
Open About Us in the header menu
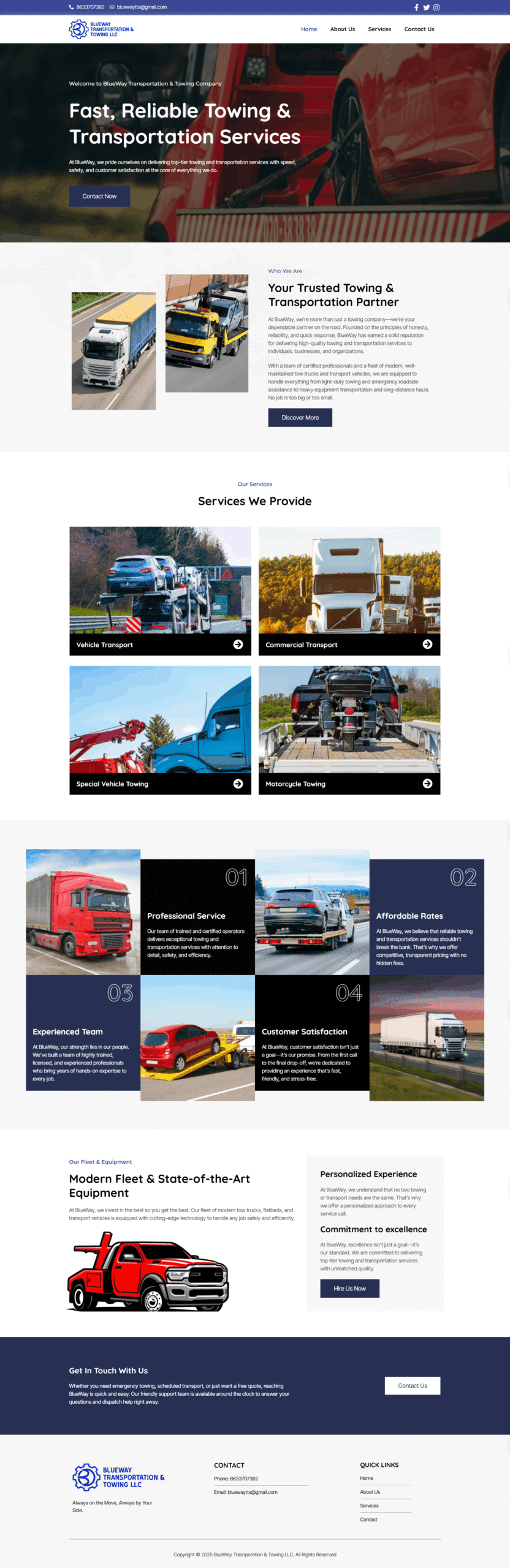coord(342,29)
